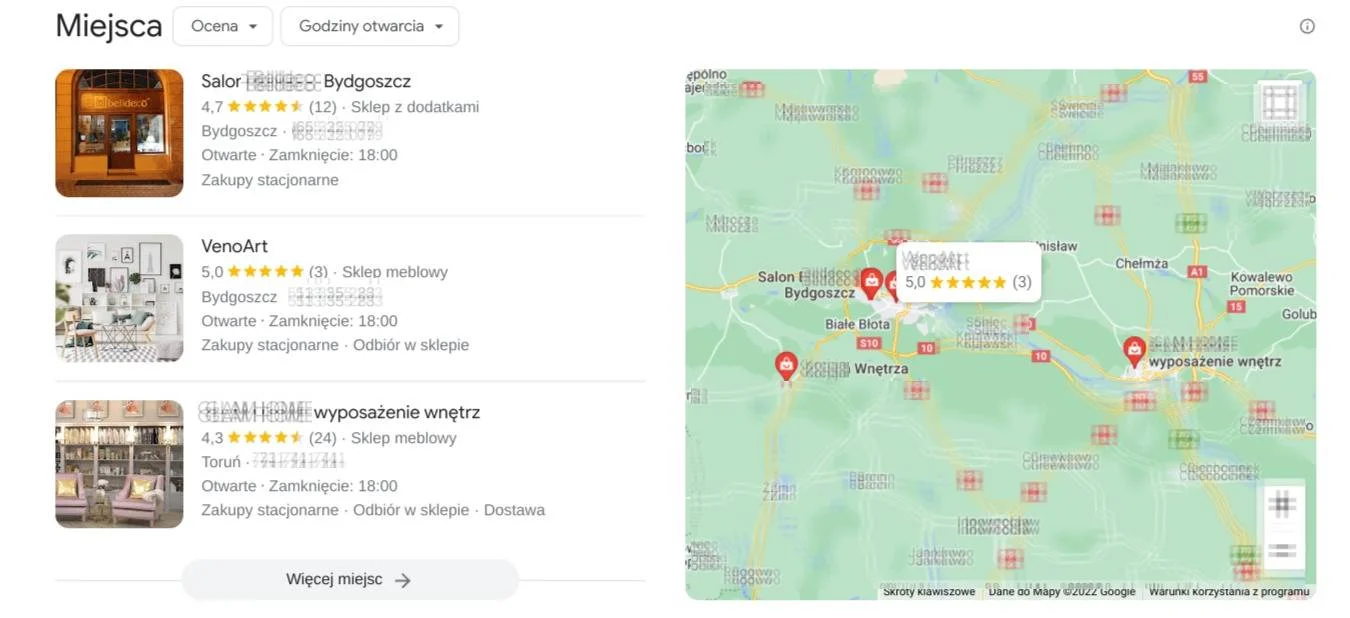This screenshot has width=1350, height=618.
Task: Zoom in on the map
Action: pos(1283,504)
